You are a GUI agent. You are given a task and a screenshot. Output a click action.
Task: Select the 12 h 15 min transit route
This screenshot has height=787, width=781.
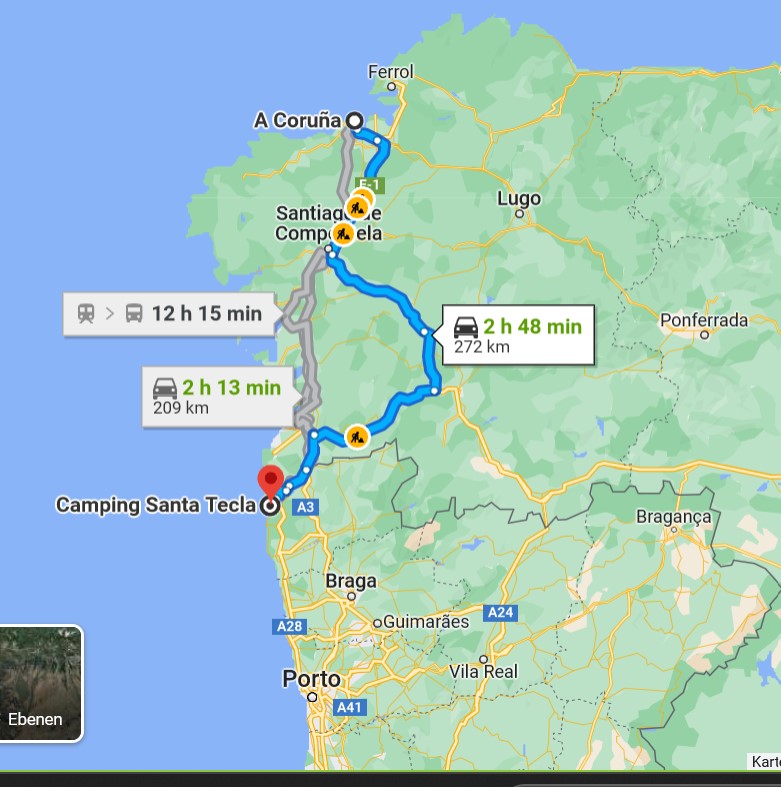(x=169, y=314)
